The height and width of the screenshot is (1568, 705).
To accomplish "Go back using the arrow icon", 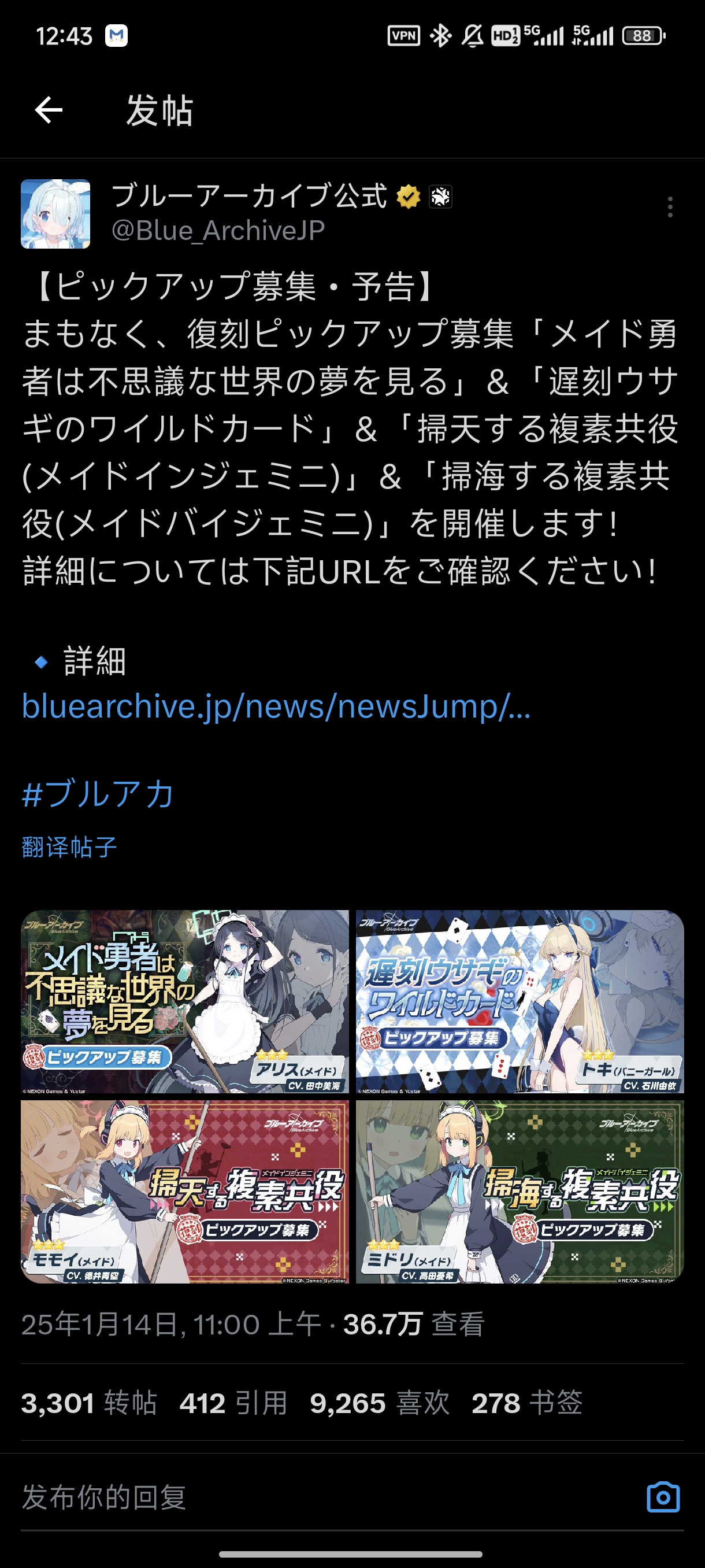I will coord(49,110).
